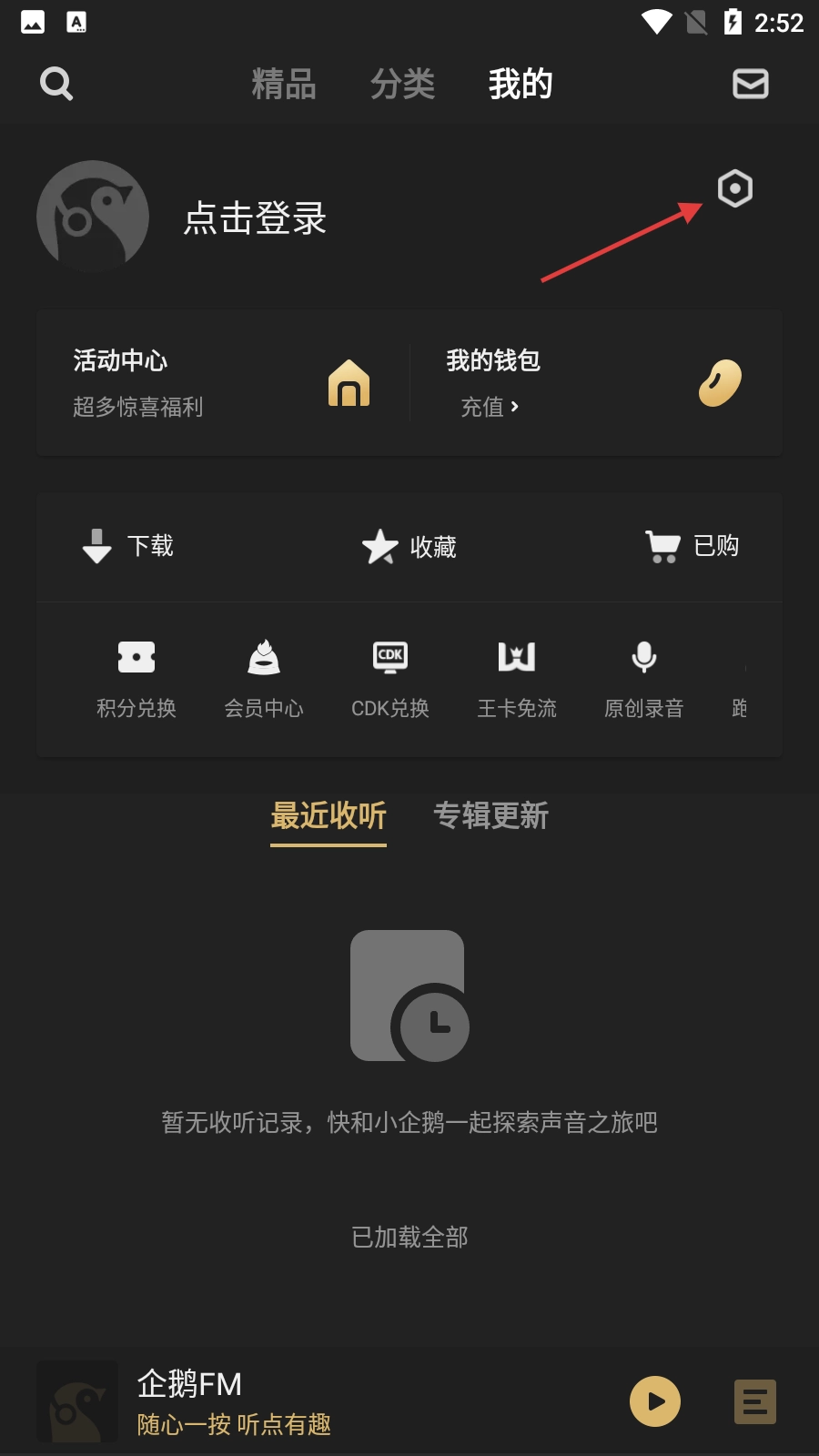
Task: Tap 点击登录 to log in
Action: coord(255,218)
